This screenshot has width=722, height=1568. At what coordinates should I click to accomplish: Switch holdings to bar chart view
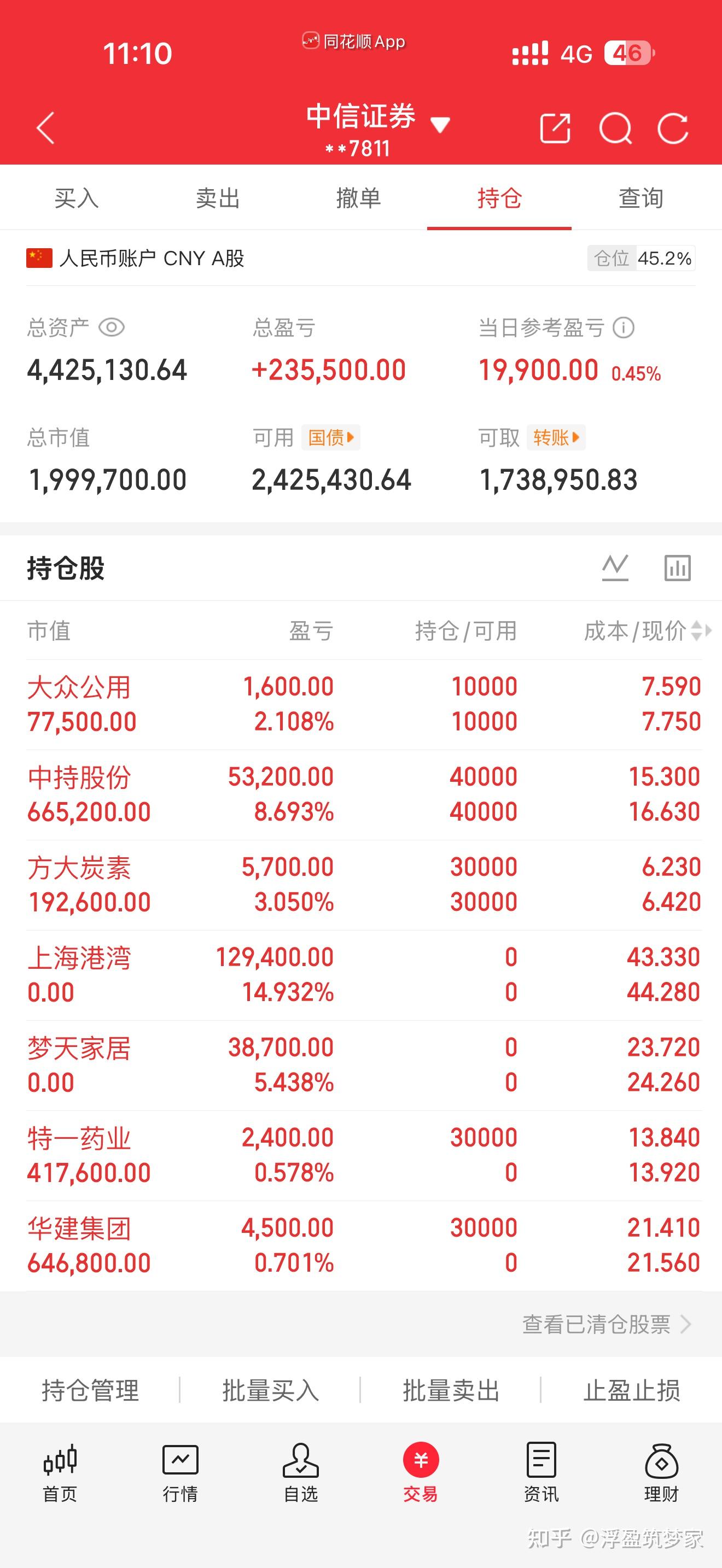[678, 567]
